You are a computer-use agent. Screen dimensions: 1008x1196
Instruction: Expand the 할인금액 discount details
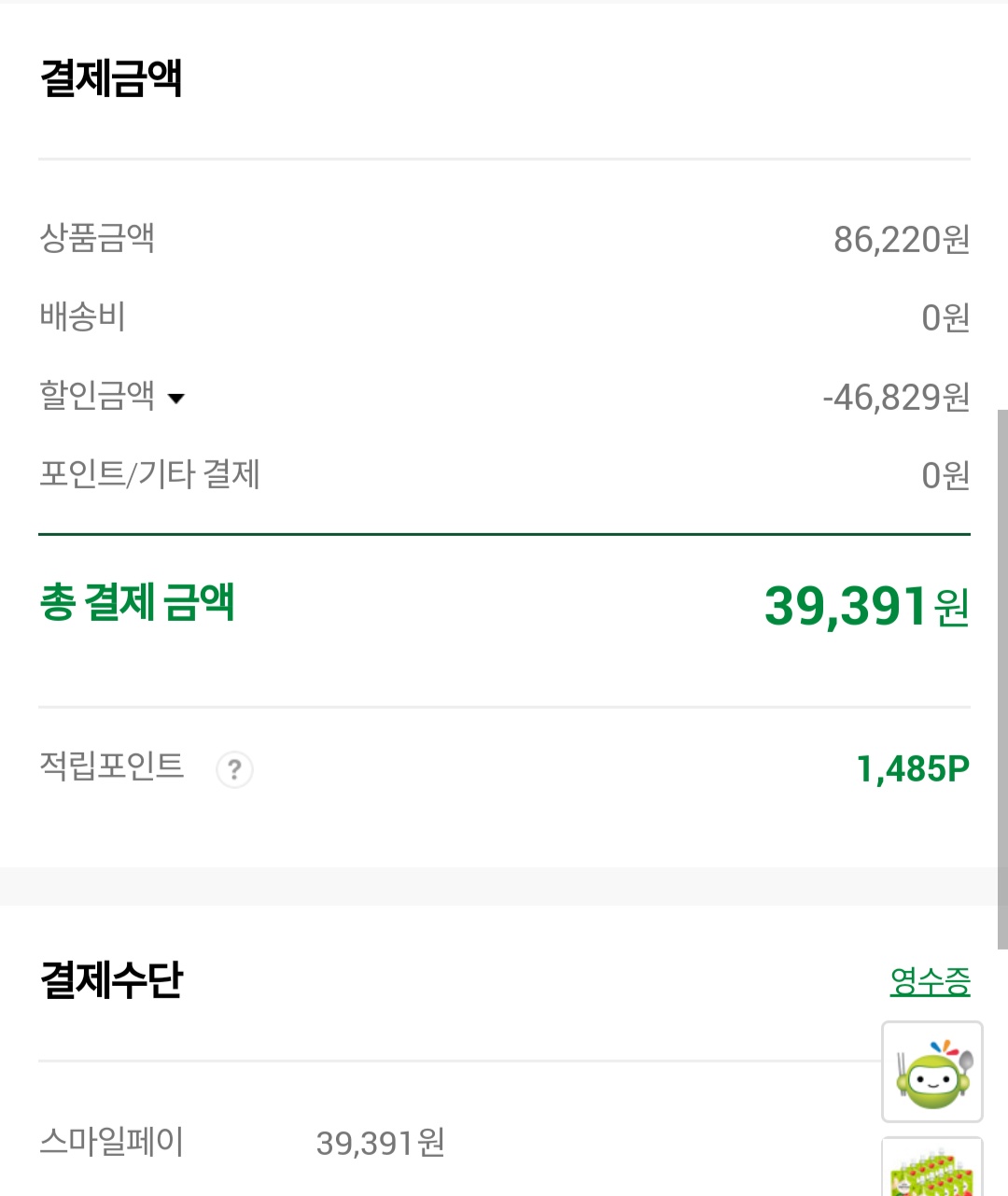(x=175, y=399)
